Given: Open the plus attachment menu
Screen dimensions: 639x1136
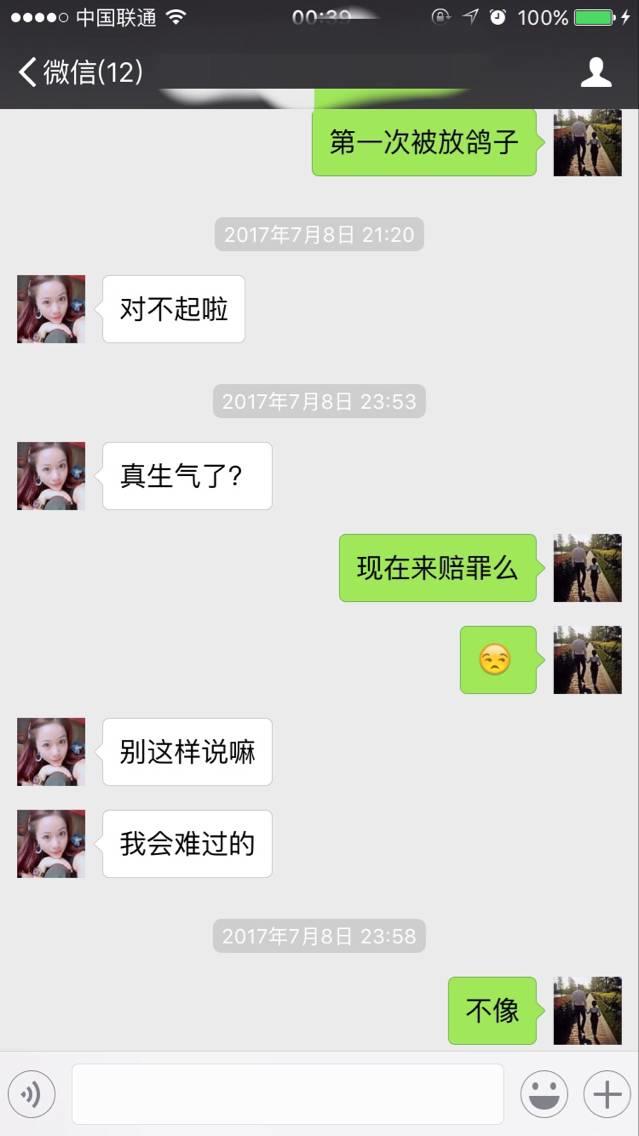Looking at the screenshot, I should coord(607,1095).
